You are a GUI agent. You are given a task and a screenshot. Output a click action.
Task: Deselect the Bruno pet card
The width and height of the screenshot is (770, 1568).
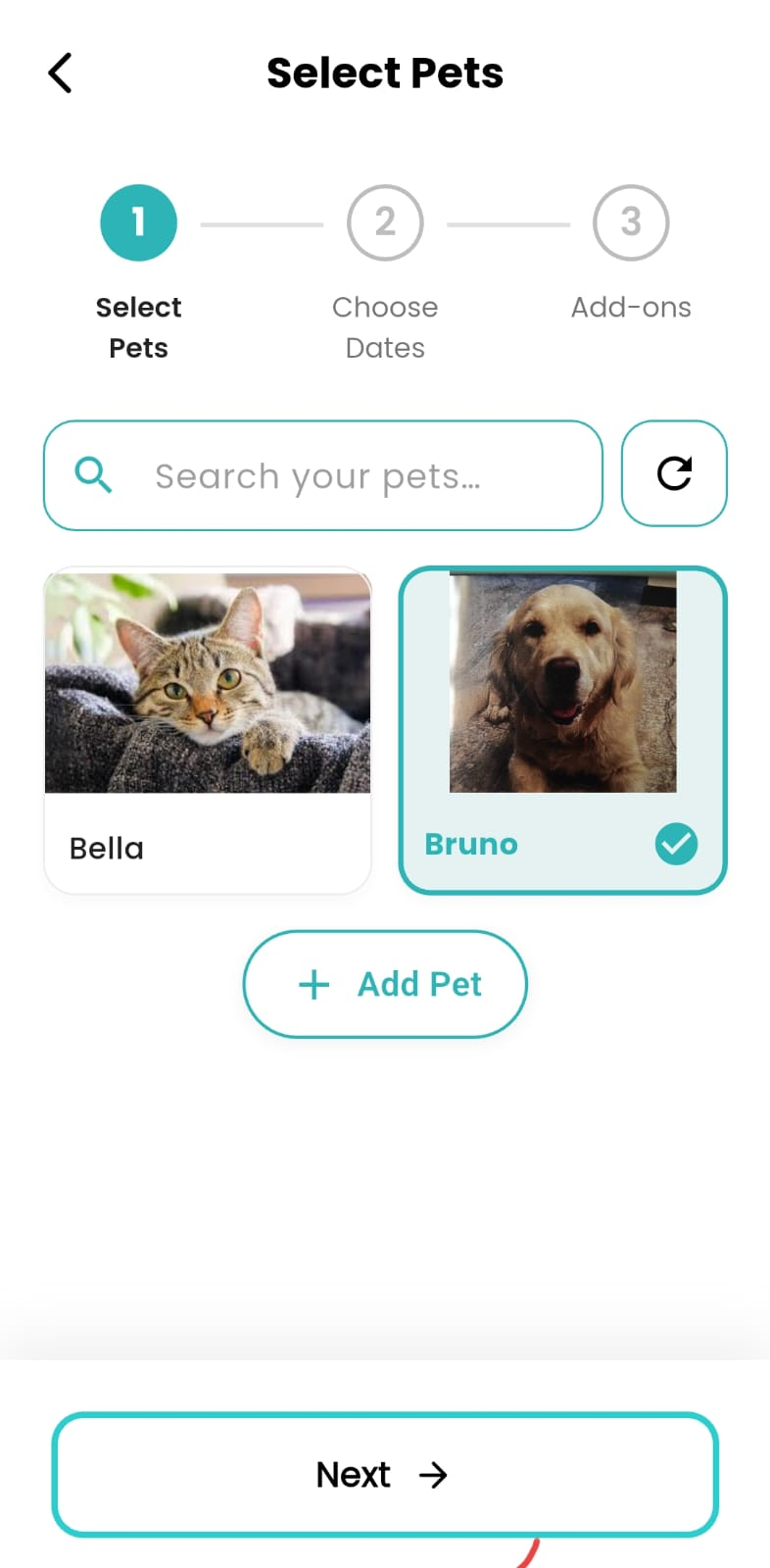[562, 730]
